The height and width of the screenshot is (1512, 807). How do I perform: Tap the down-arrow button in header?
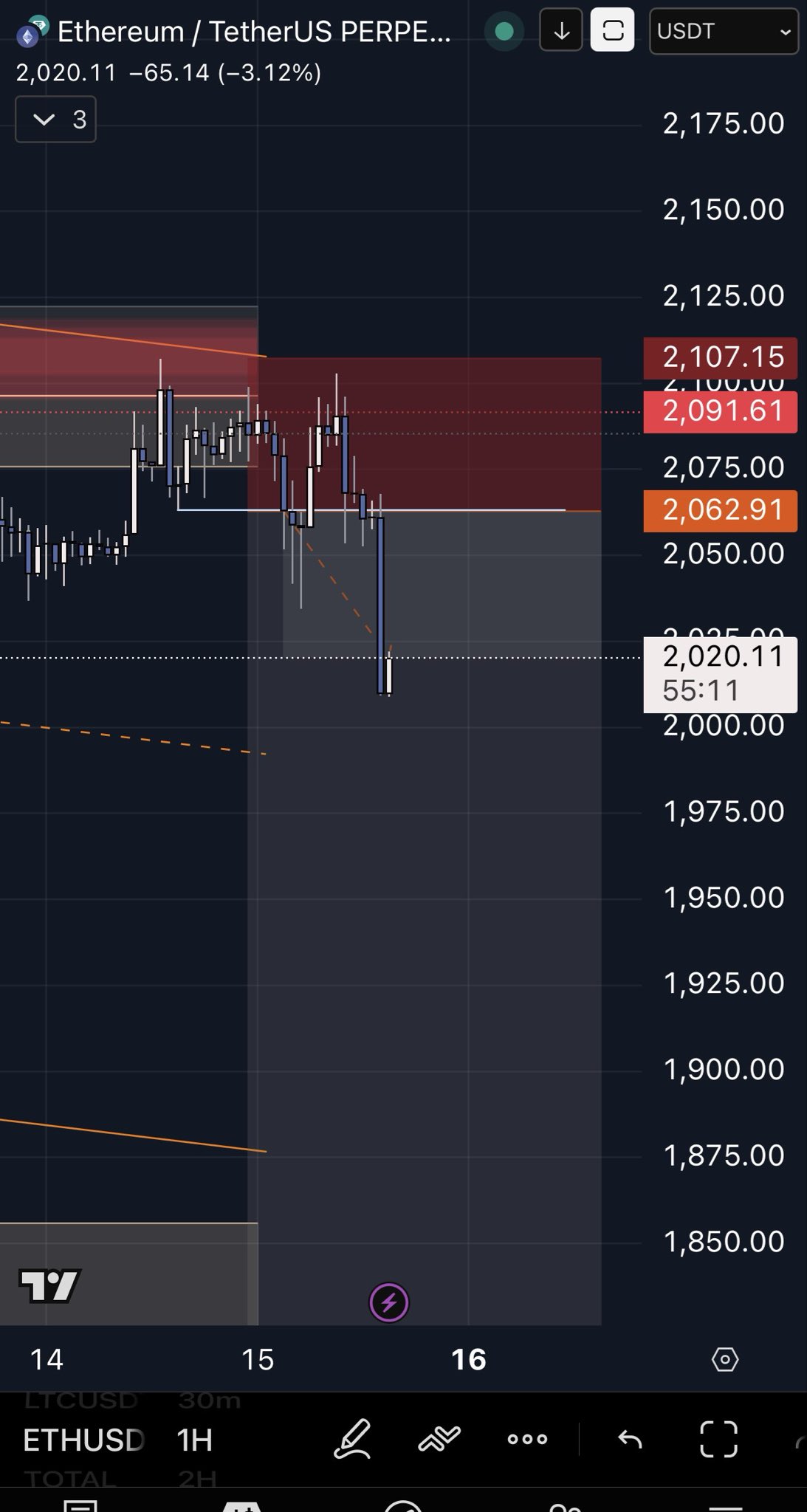point(561,30)
